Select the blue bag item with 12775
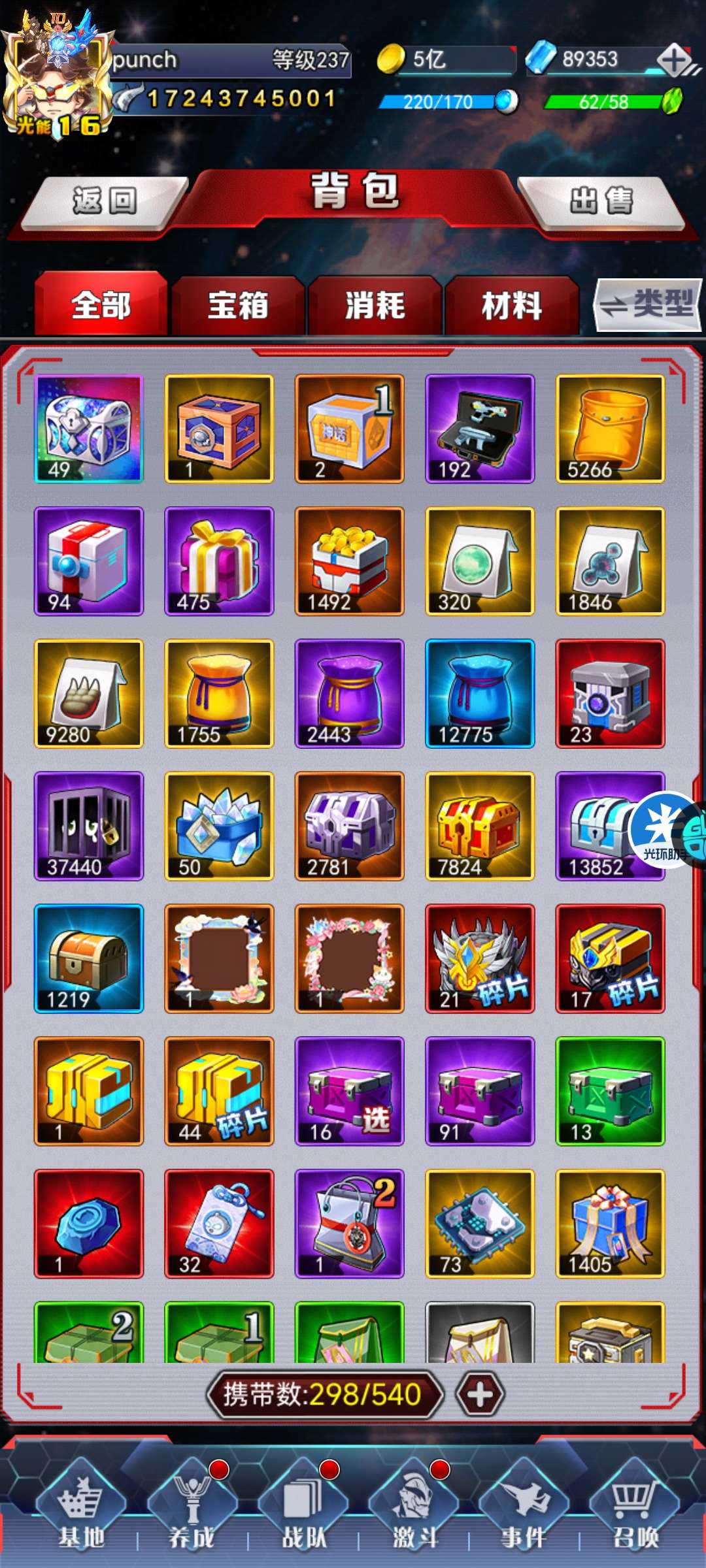This screenshot has width=706, height=1568. 480,693
